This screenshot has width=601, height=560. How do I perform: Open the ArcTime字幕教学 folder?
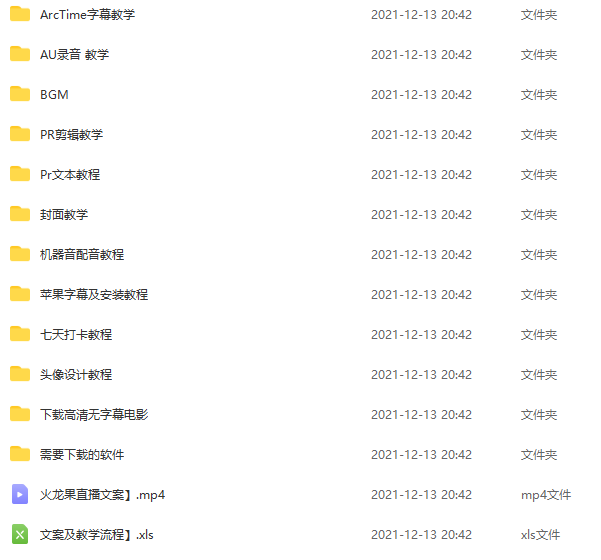click(87, 14)
